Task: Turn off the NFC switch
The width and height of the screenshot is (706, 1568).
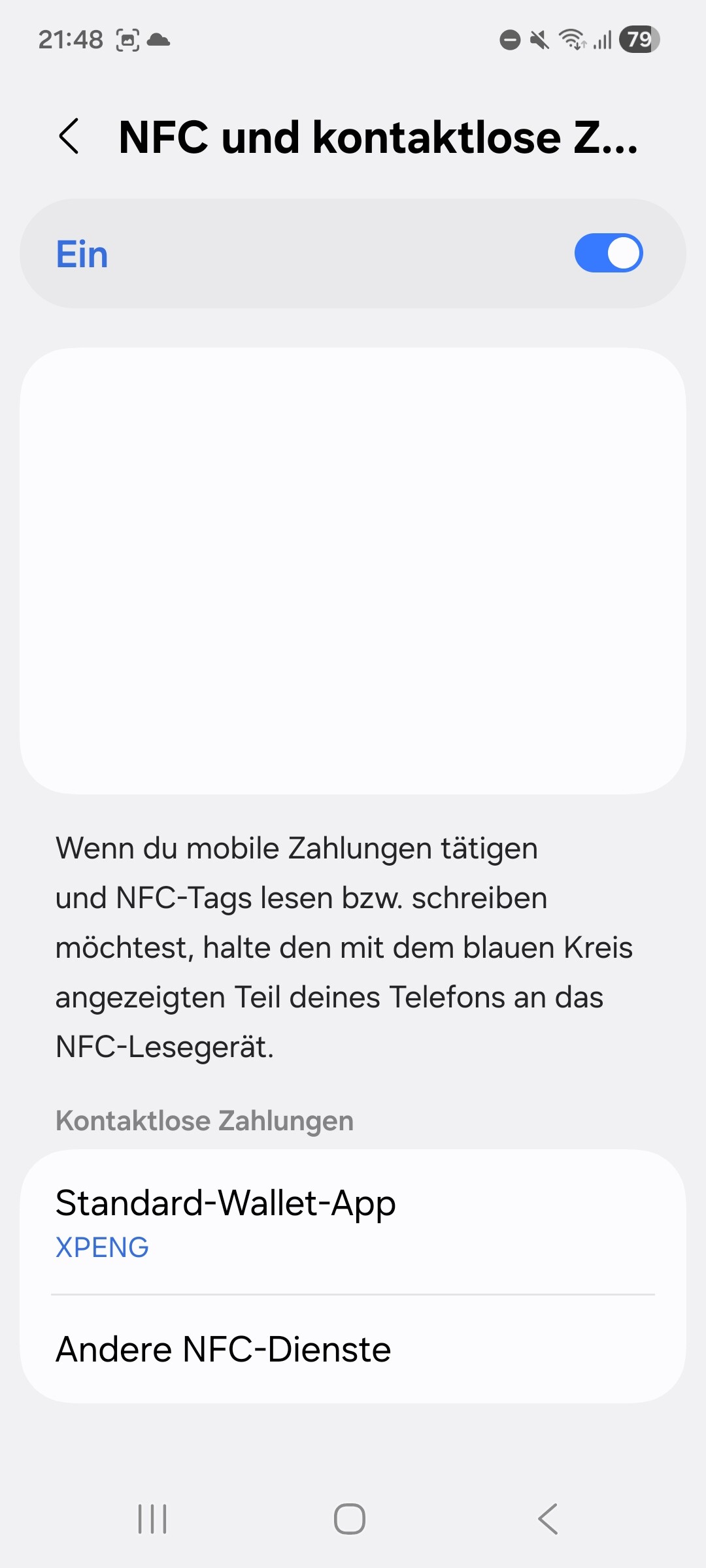Action: [x=608, y=253]
